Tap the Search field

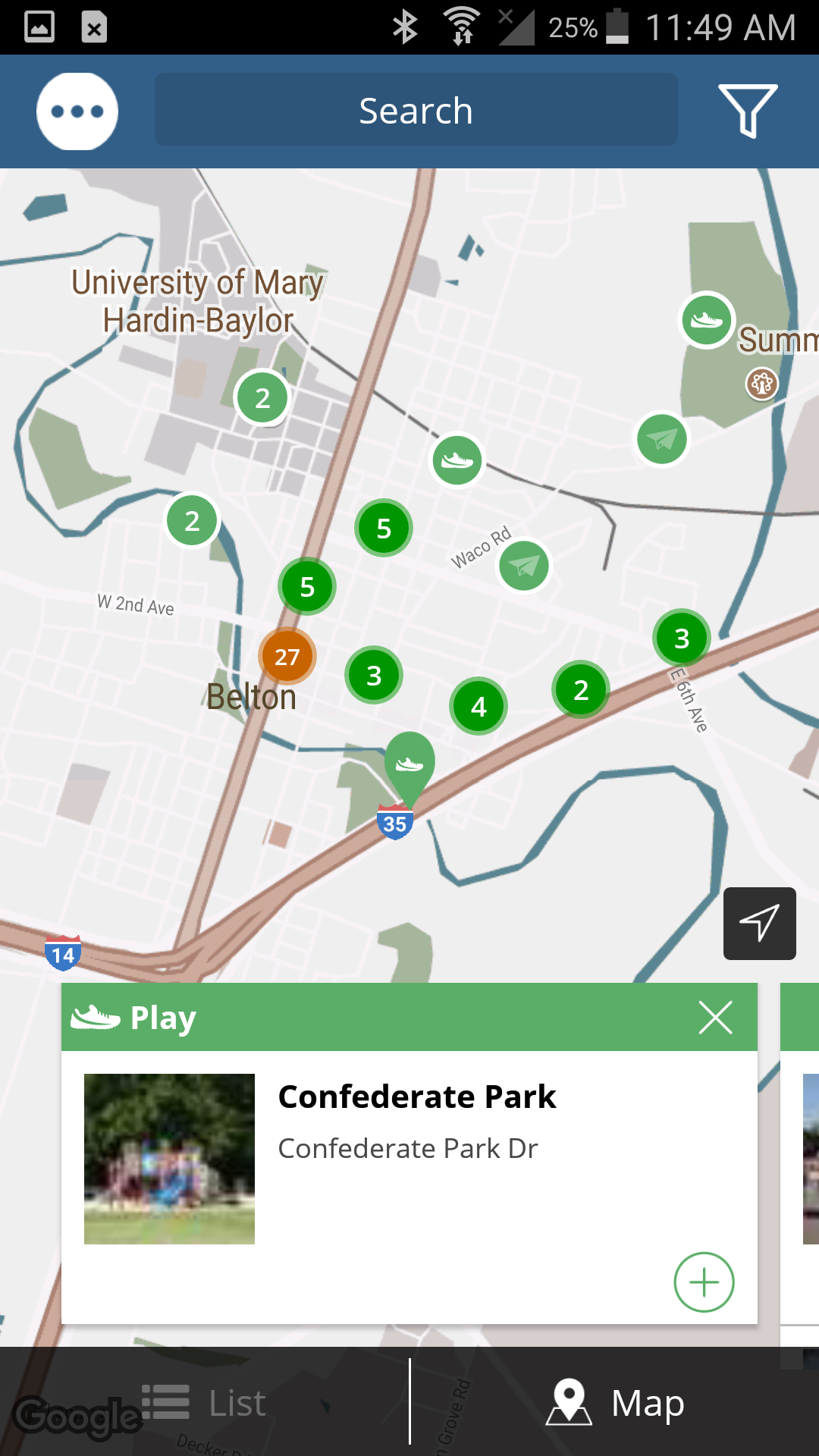[416, 110]
